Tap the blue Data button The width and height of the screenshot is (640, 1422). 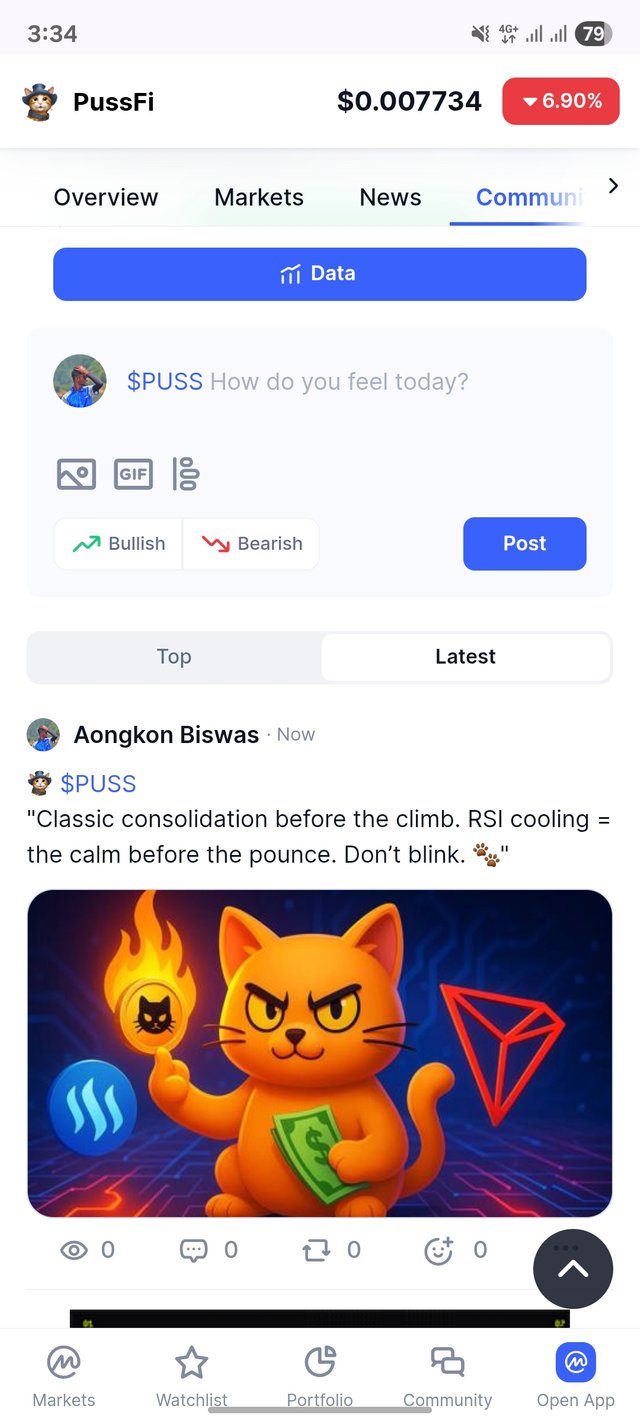[x=319, y=274]
